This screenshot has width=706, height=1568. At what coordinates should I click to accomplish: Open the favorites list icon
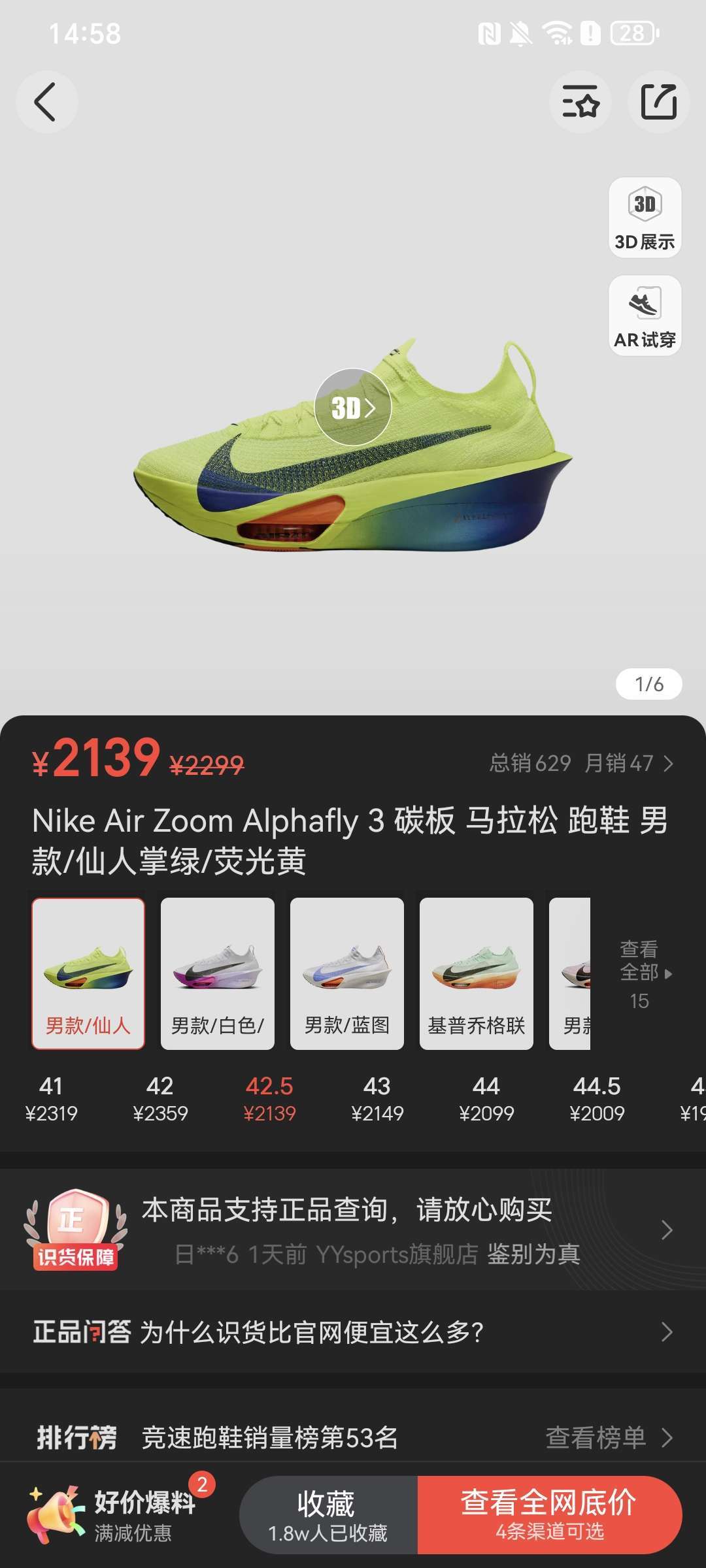click(580, 103)
